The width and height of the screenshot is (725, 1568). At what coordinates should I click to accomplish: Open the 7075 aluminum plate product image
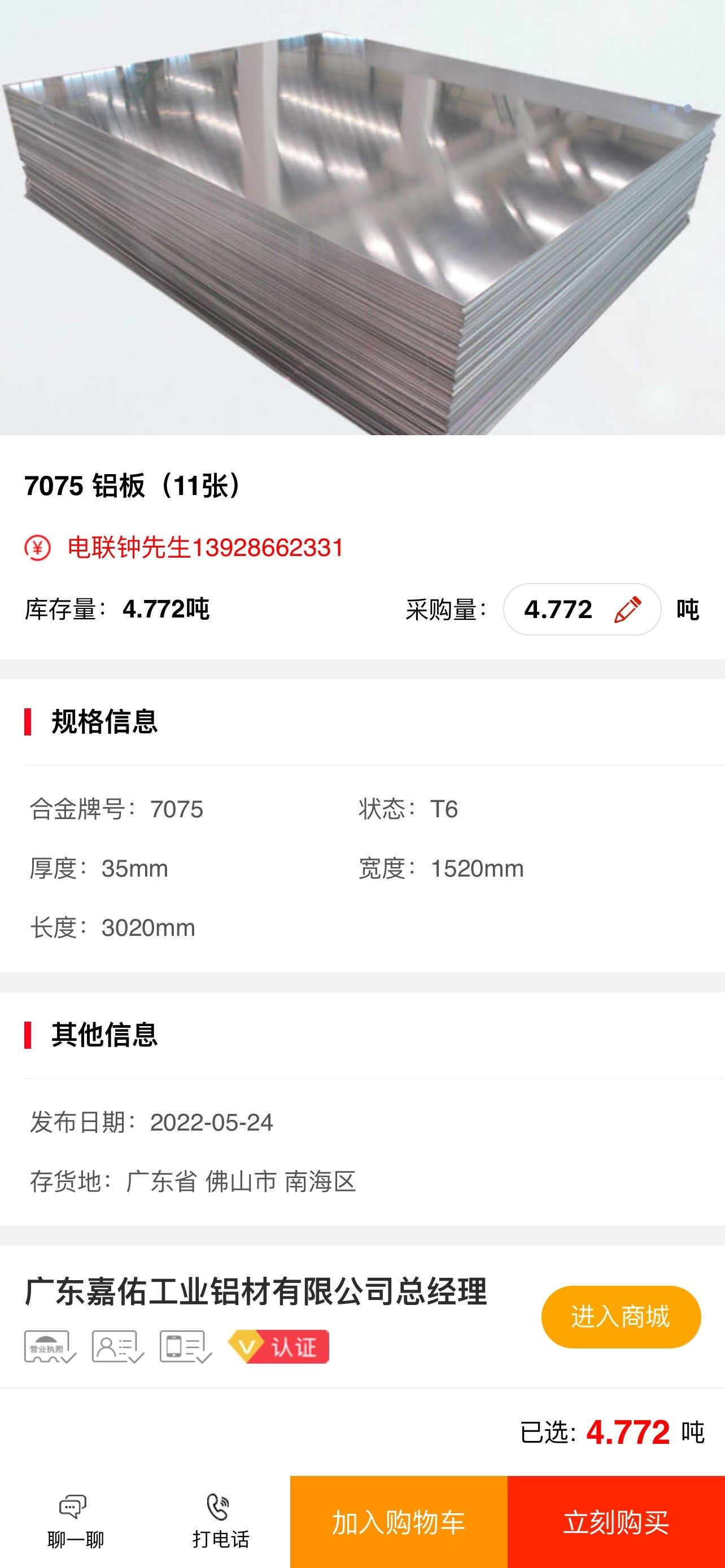pos(362,217)
